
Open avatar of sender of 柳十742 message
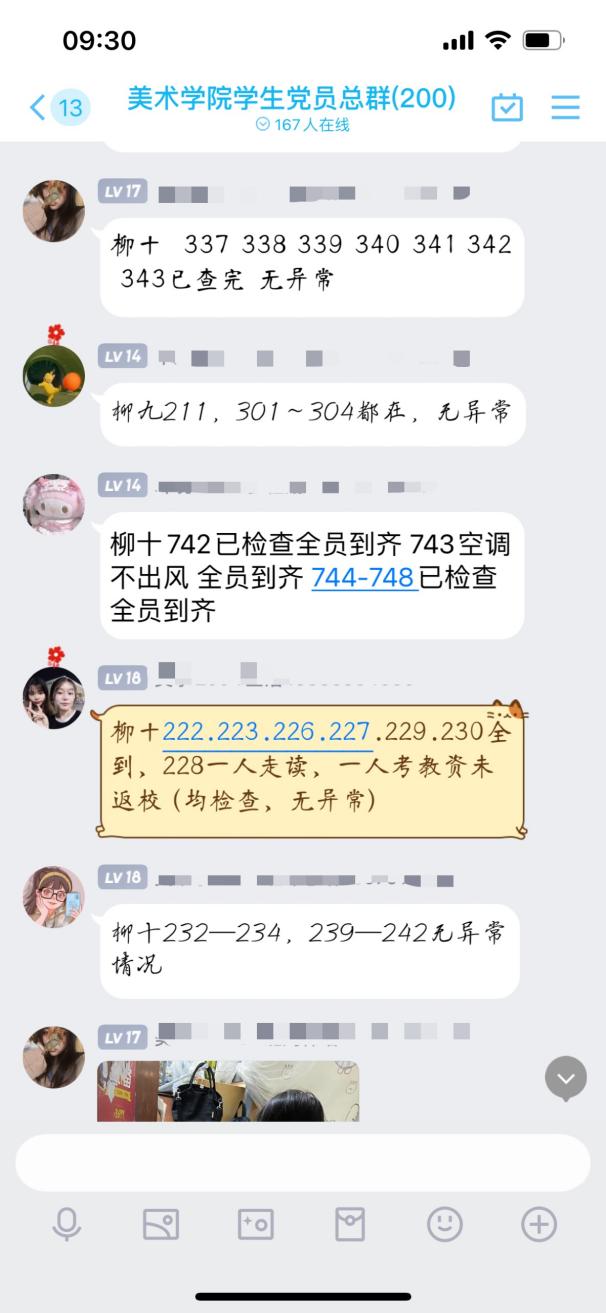coord(54,504)
